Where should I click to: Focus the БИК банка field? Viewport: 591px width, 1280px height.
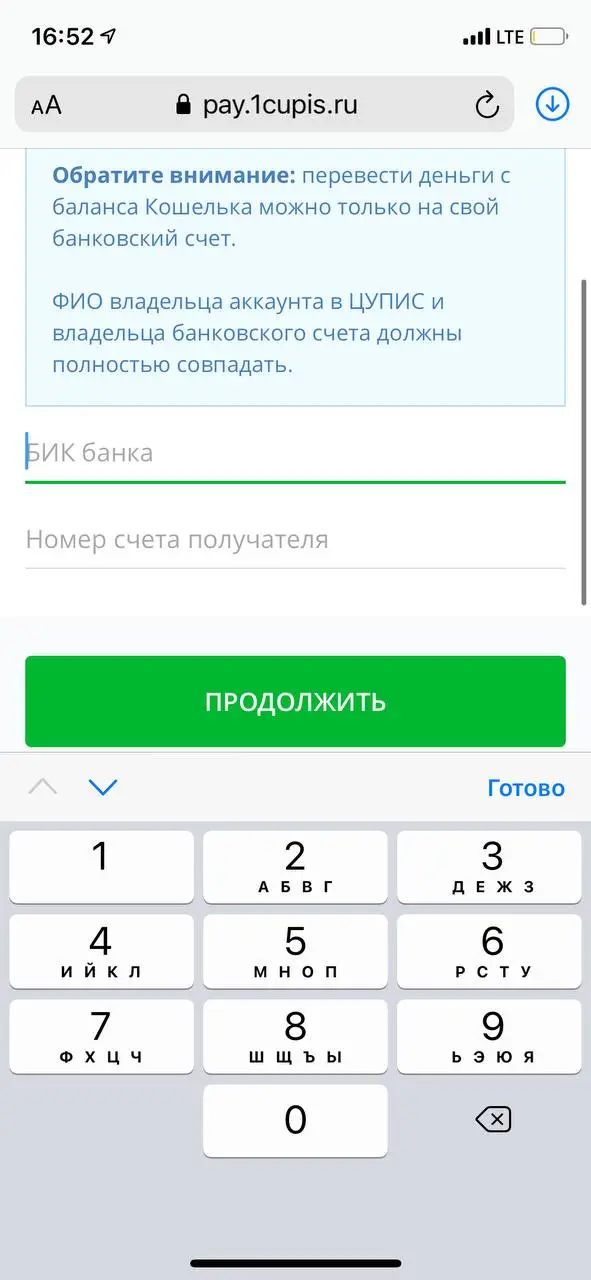click(295, 453)
